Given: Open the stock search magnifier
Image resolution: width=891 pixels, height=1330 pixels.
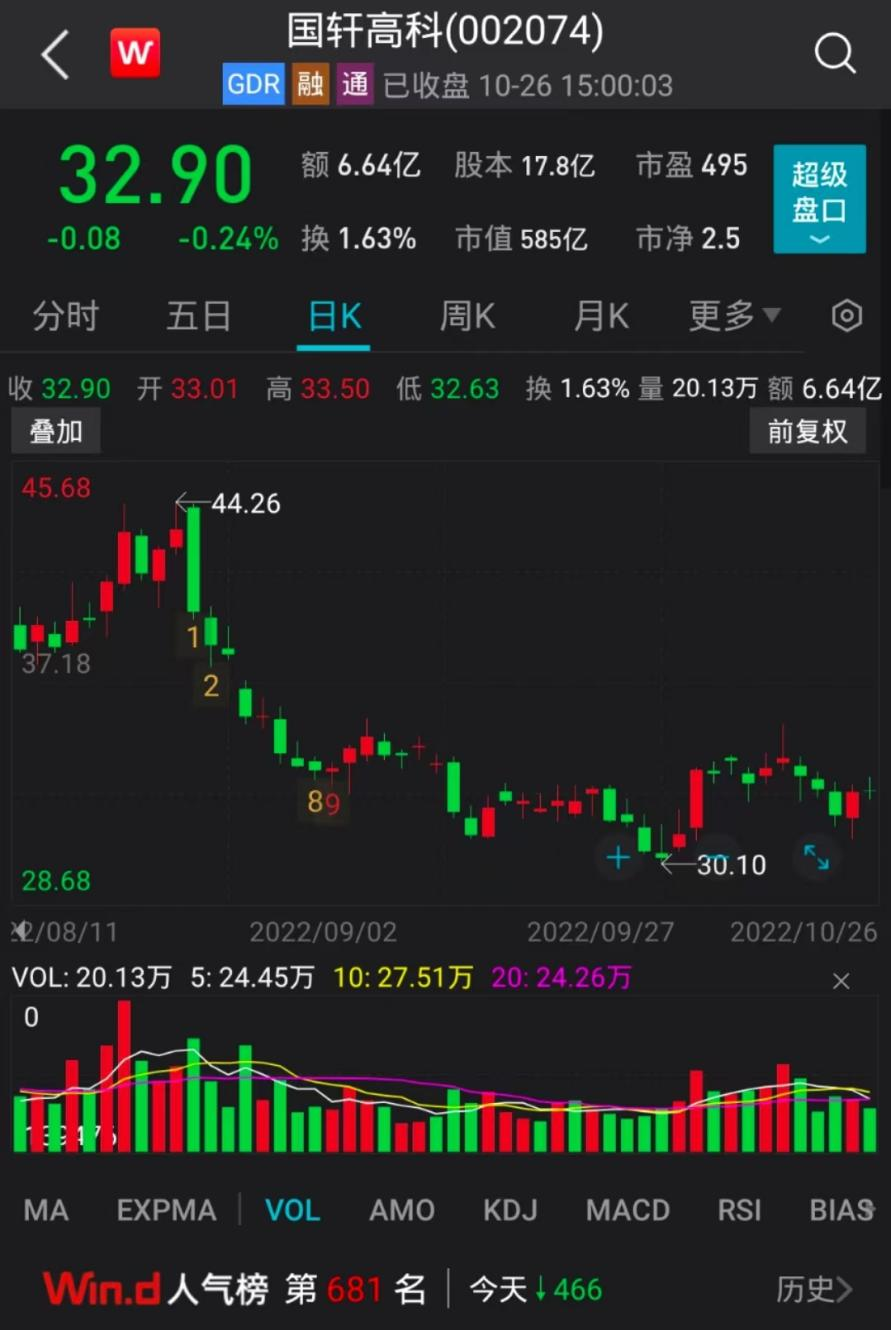Looking at the screenshot, I should tap(835, 53).
